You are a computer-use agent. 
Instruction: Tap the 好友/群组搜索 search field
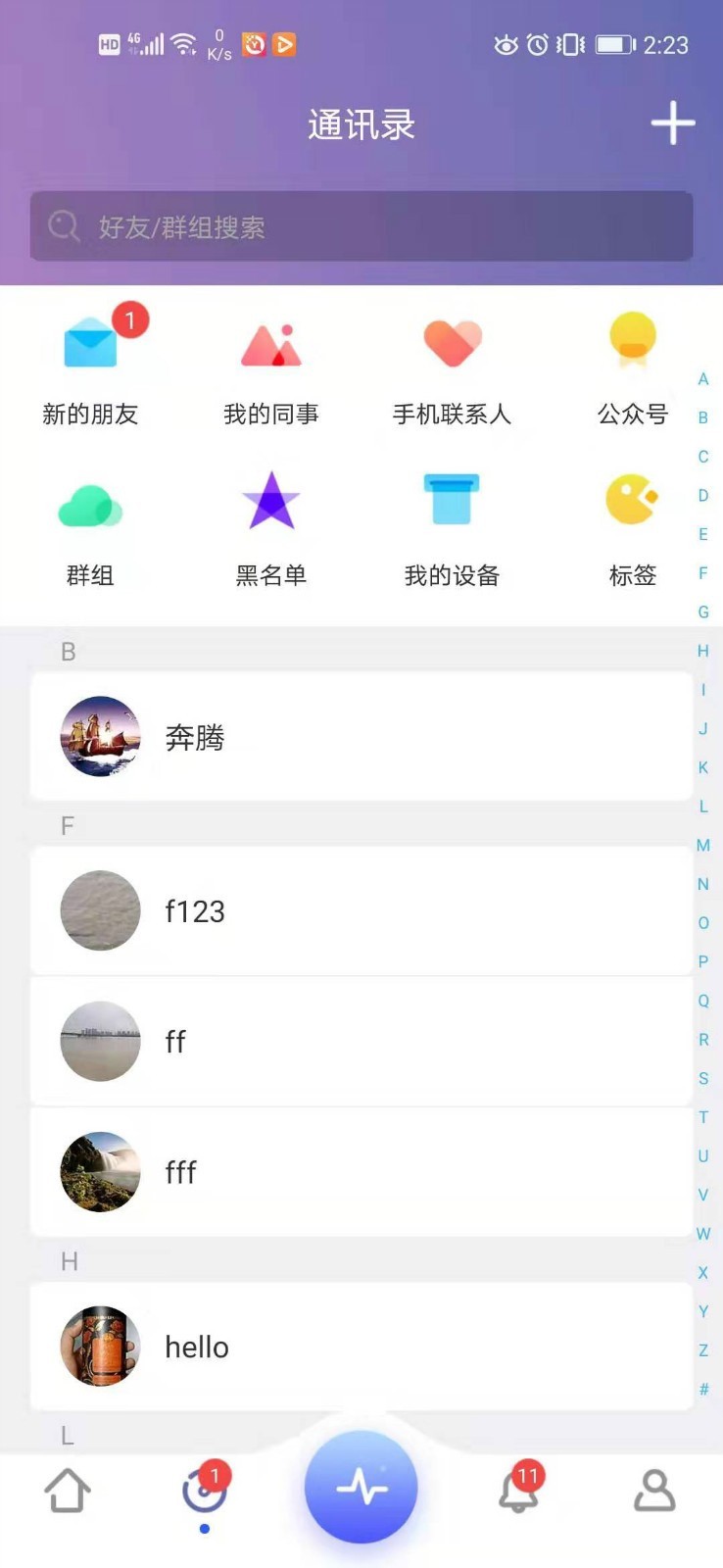(361, 227)
